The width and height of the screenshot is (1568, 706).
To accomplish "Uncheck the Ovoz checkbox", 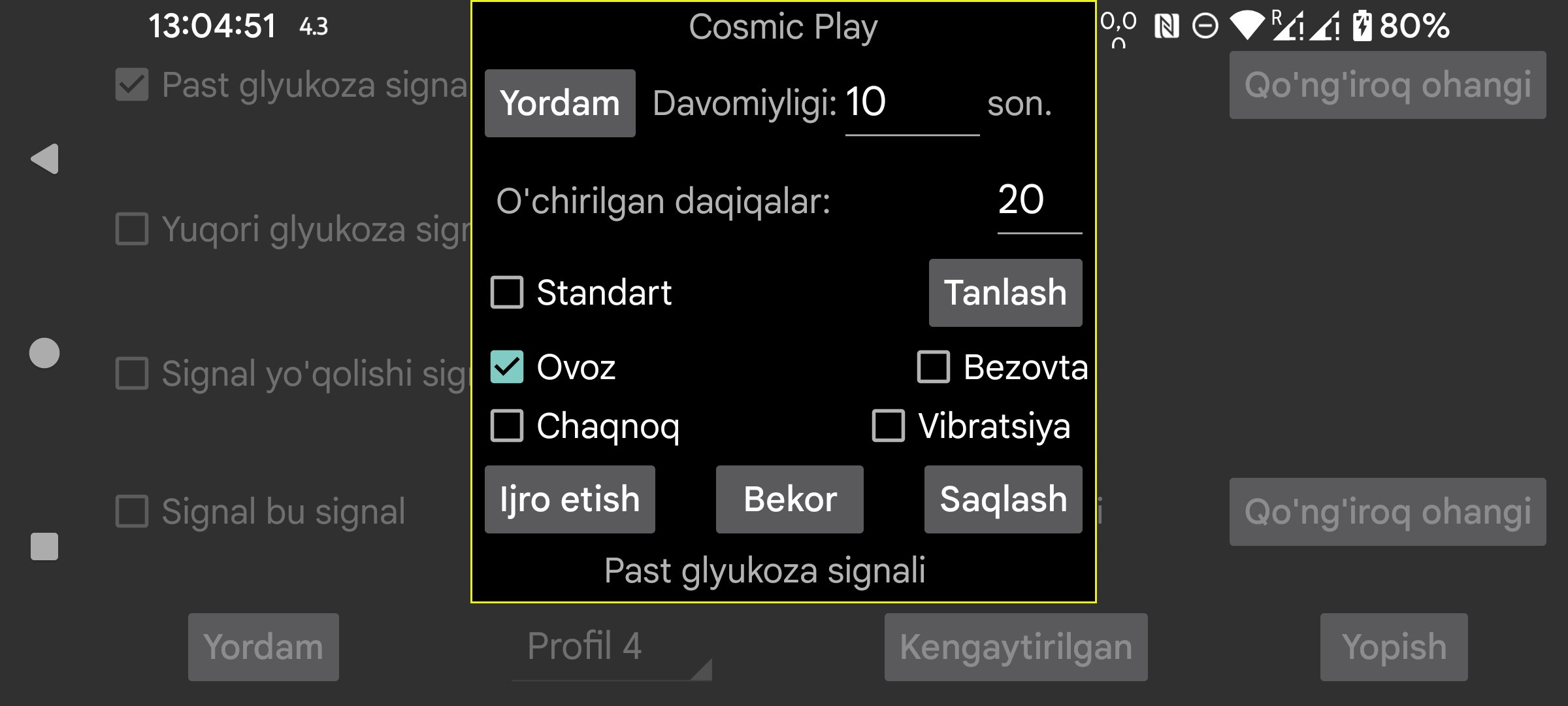I will pos(508,367).
